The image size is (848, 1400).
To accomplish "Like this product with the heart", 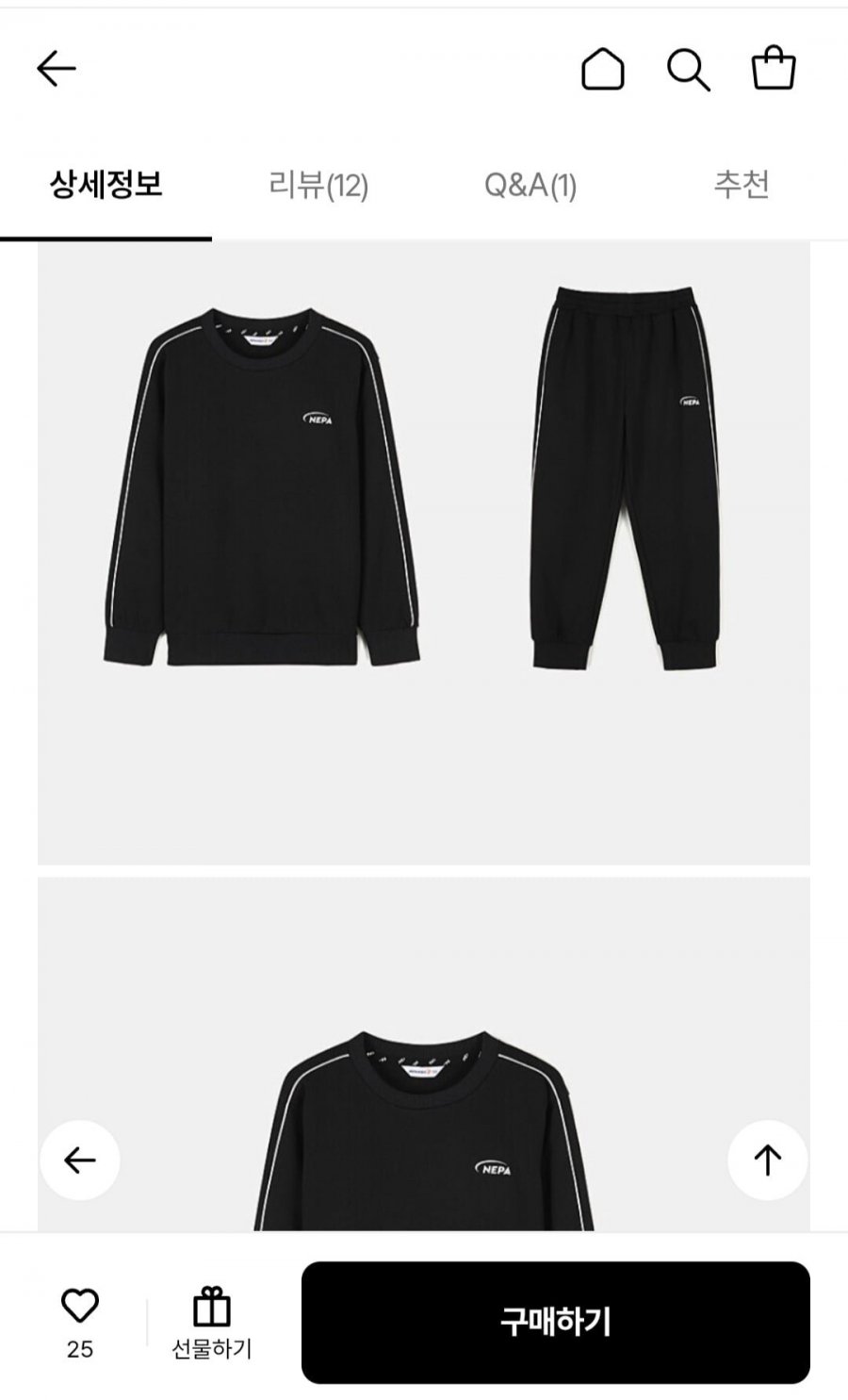I will click(x=80, y=1307).
